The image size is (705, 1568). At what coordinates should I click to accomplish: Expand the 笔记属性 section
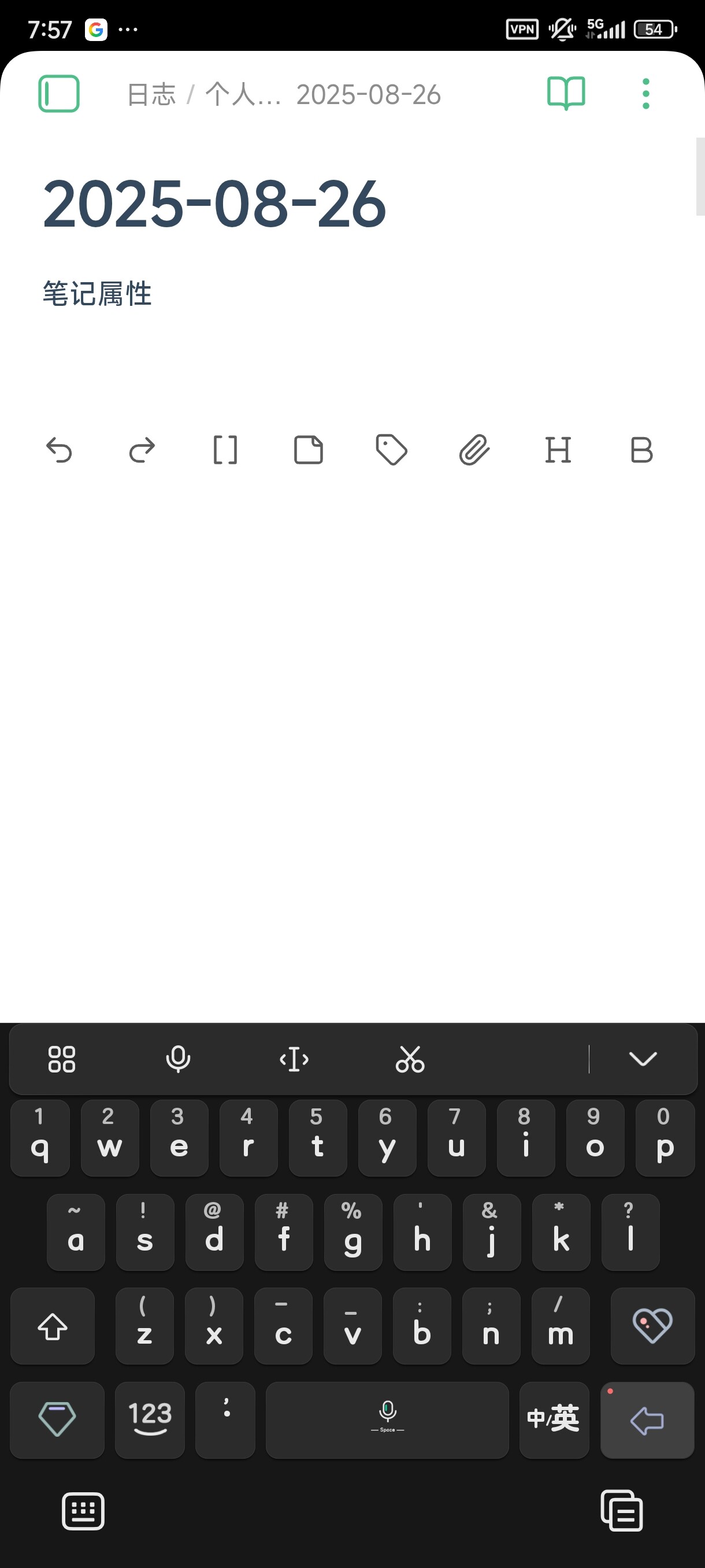coord(97,294)
